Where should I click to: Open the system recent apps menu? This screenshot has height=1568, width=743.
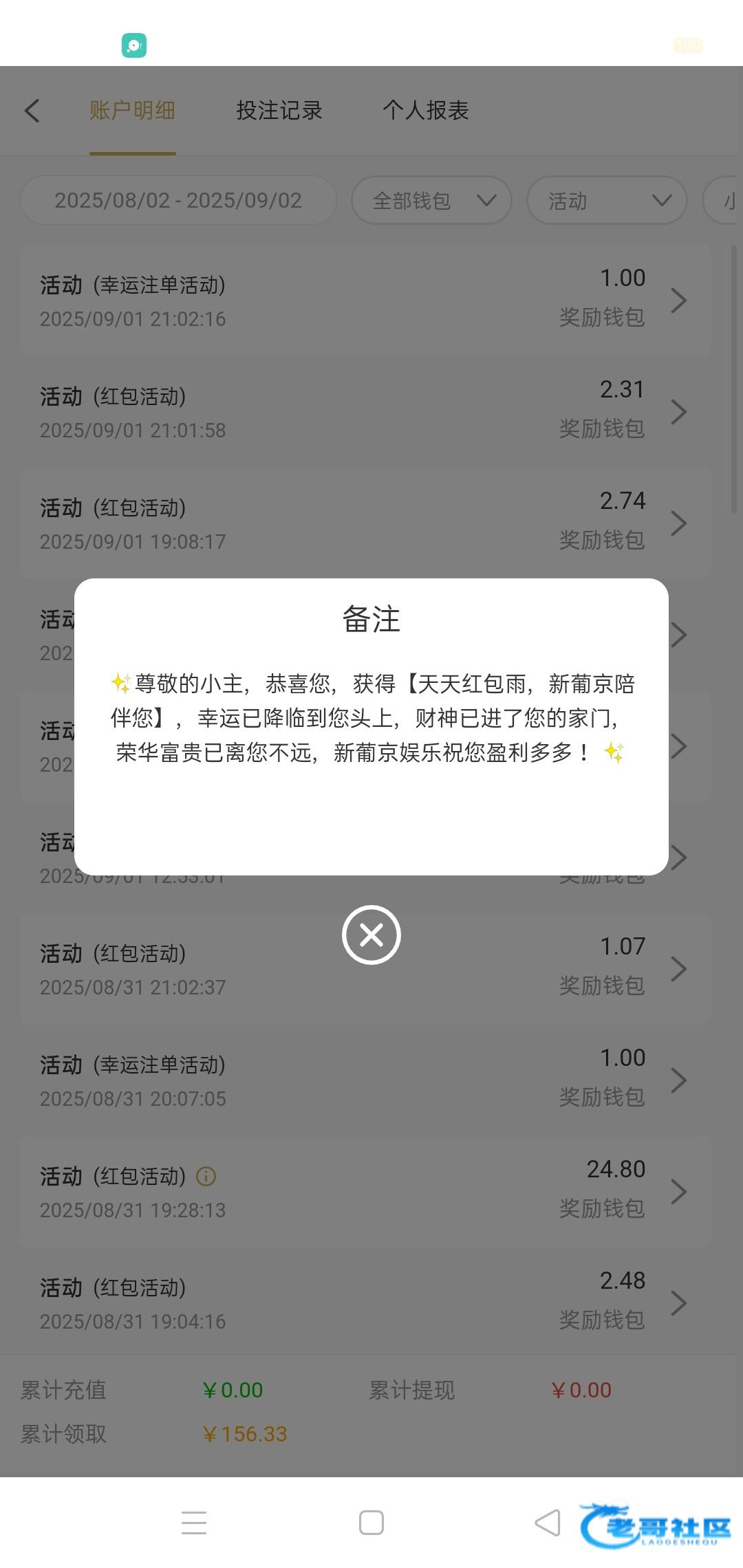click(194, 1523)
